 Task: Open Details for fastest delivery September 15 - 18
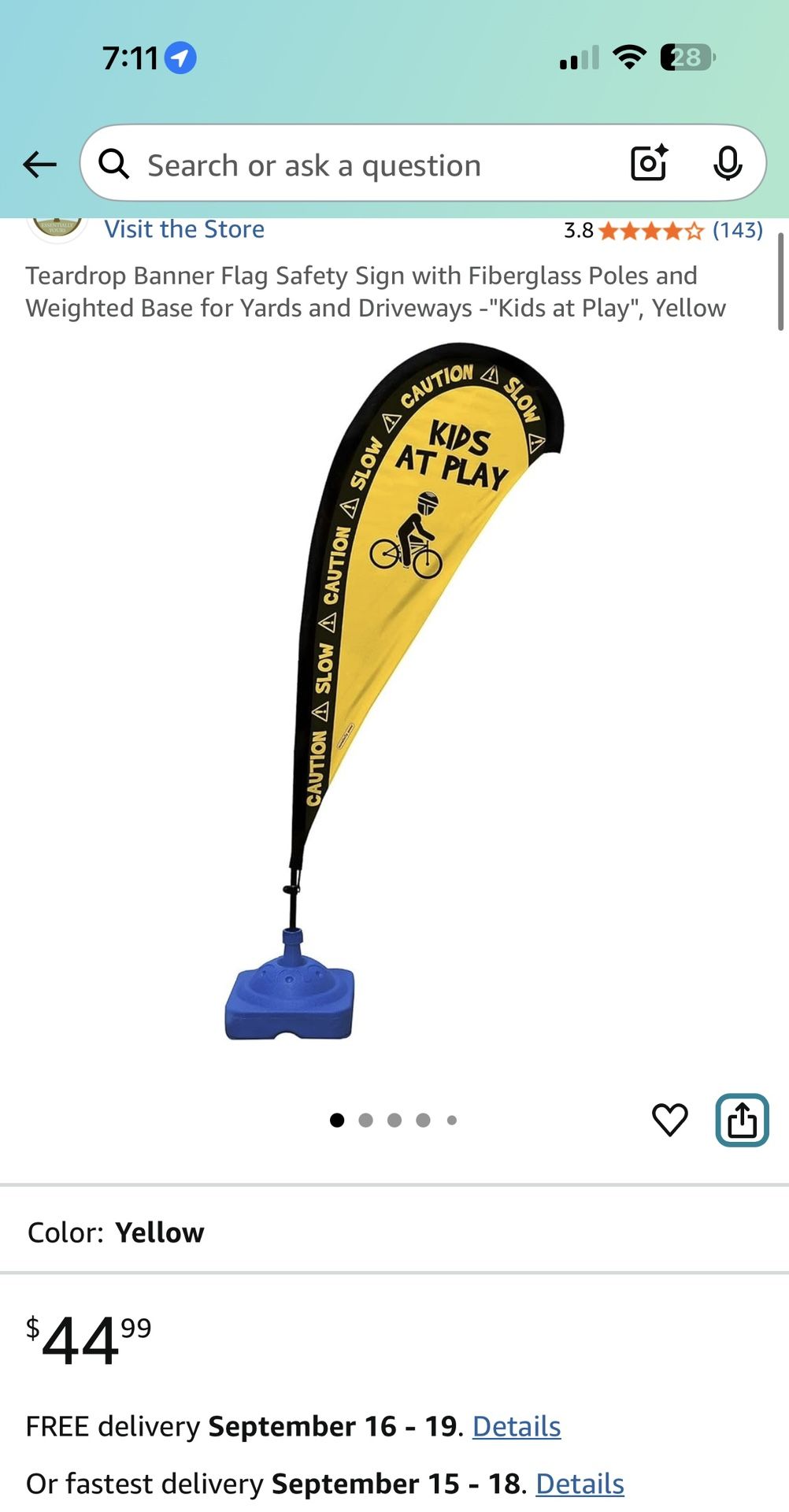click(580, 1484)
